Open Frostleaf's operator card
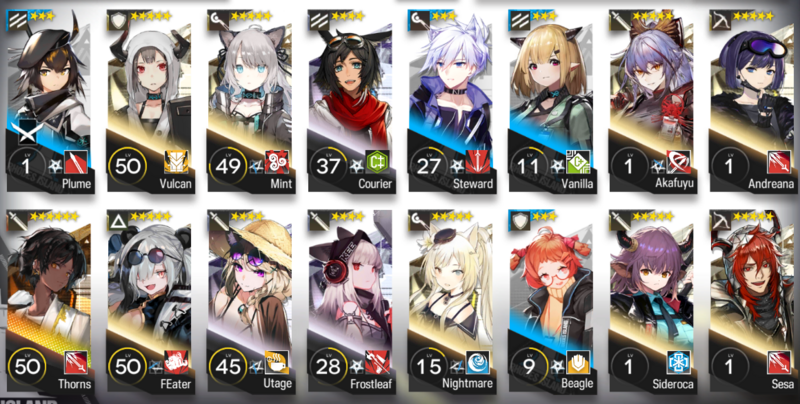 (x=349, y=300)
